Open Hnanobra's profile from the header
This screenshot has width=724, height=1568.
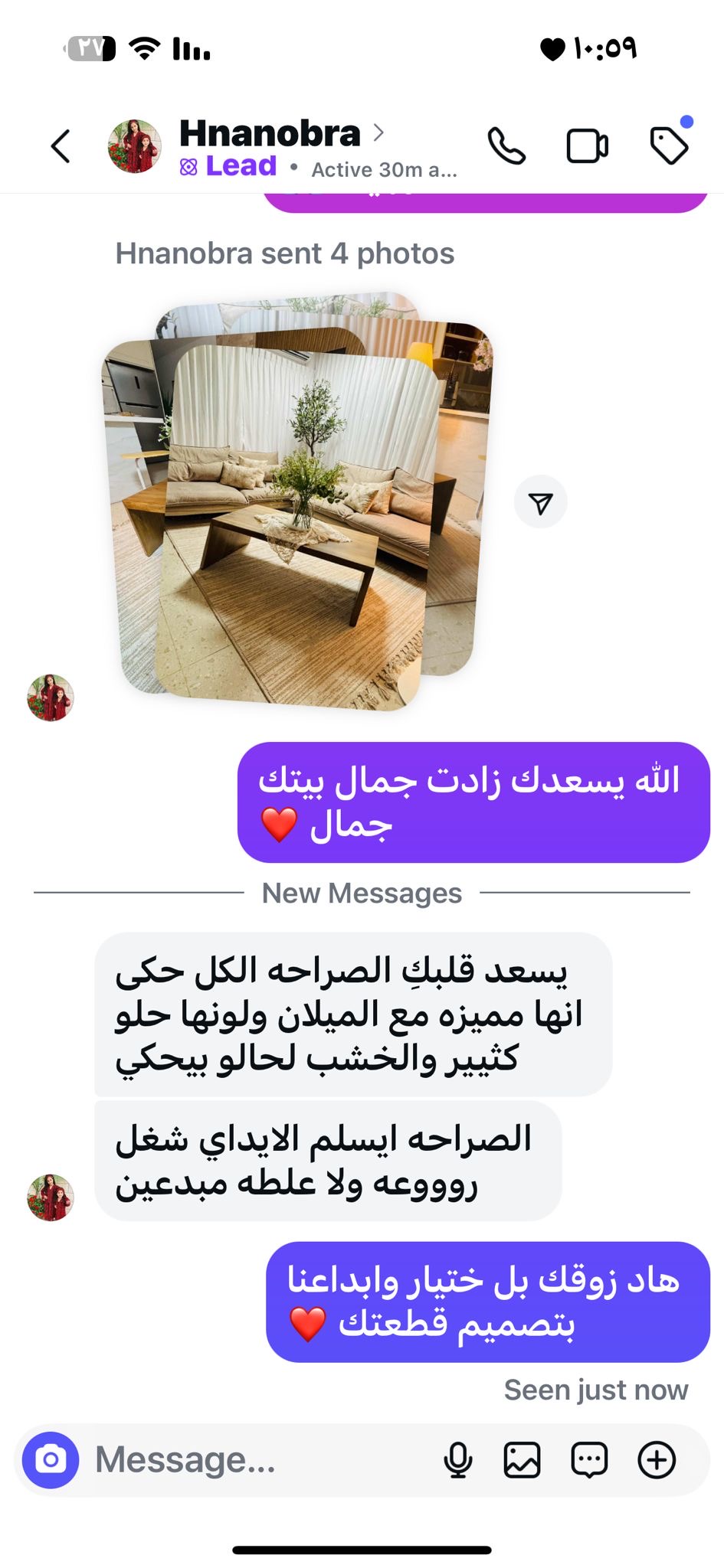pos(270,135)
